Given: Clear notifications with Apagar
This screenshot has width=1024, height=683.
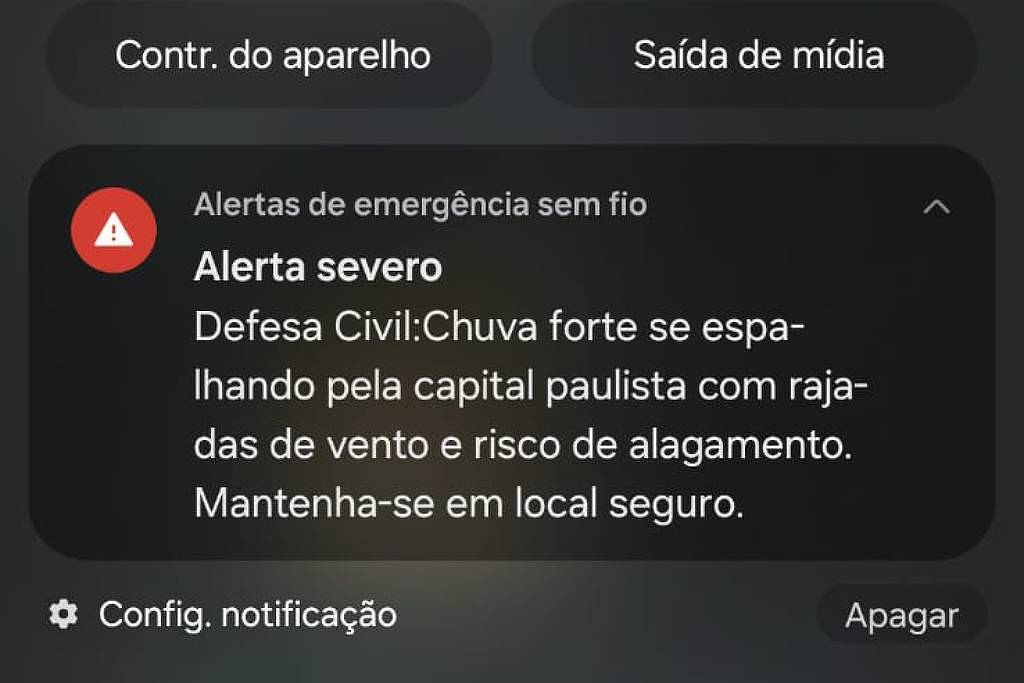Looking at the screenshot, I should pos(901,615).
